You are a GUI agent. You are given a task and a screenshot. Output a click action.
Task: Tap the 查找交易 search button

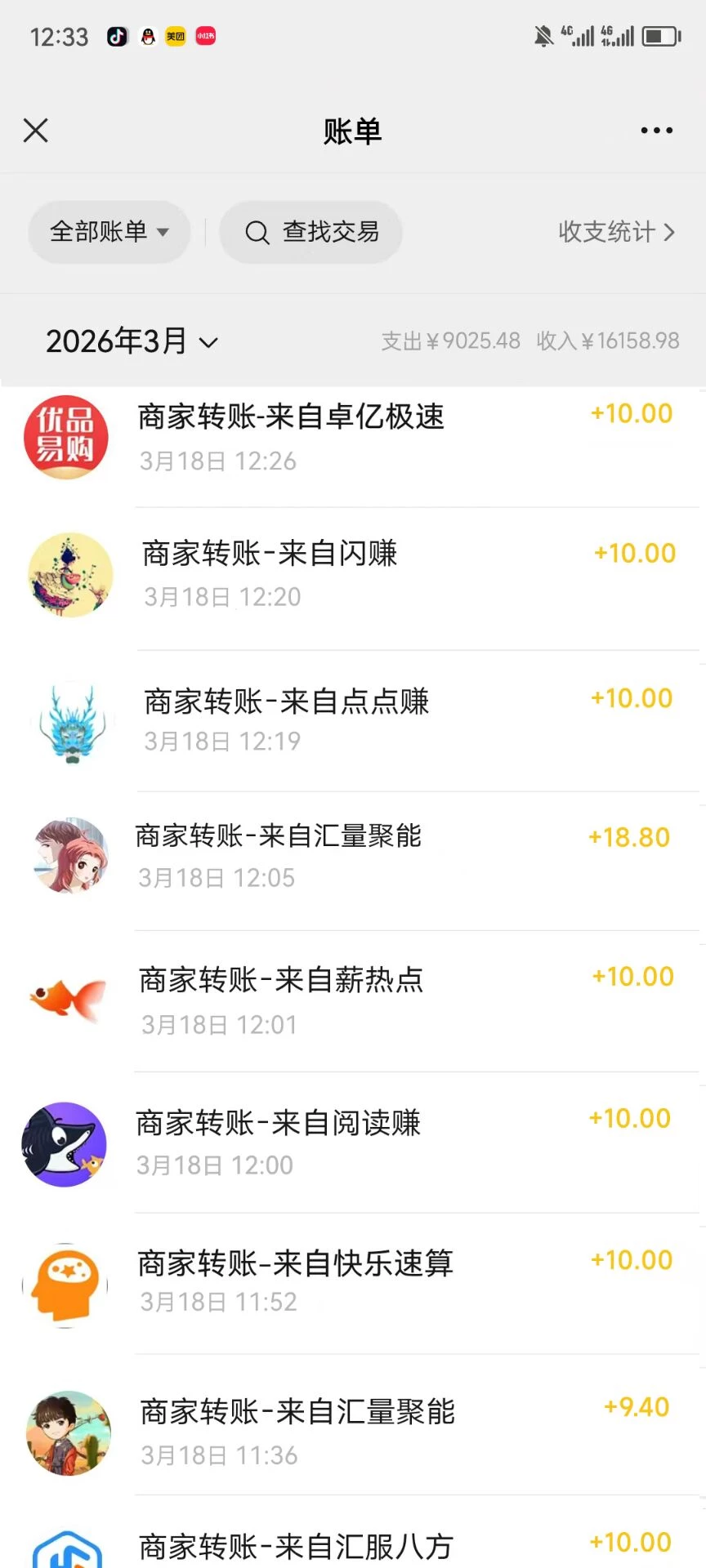coord(311,232)
